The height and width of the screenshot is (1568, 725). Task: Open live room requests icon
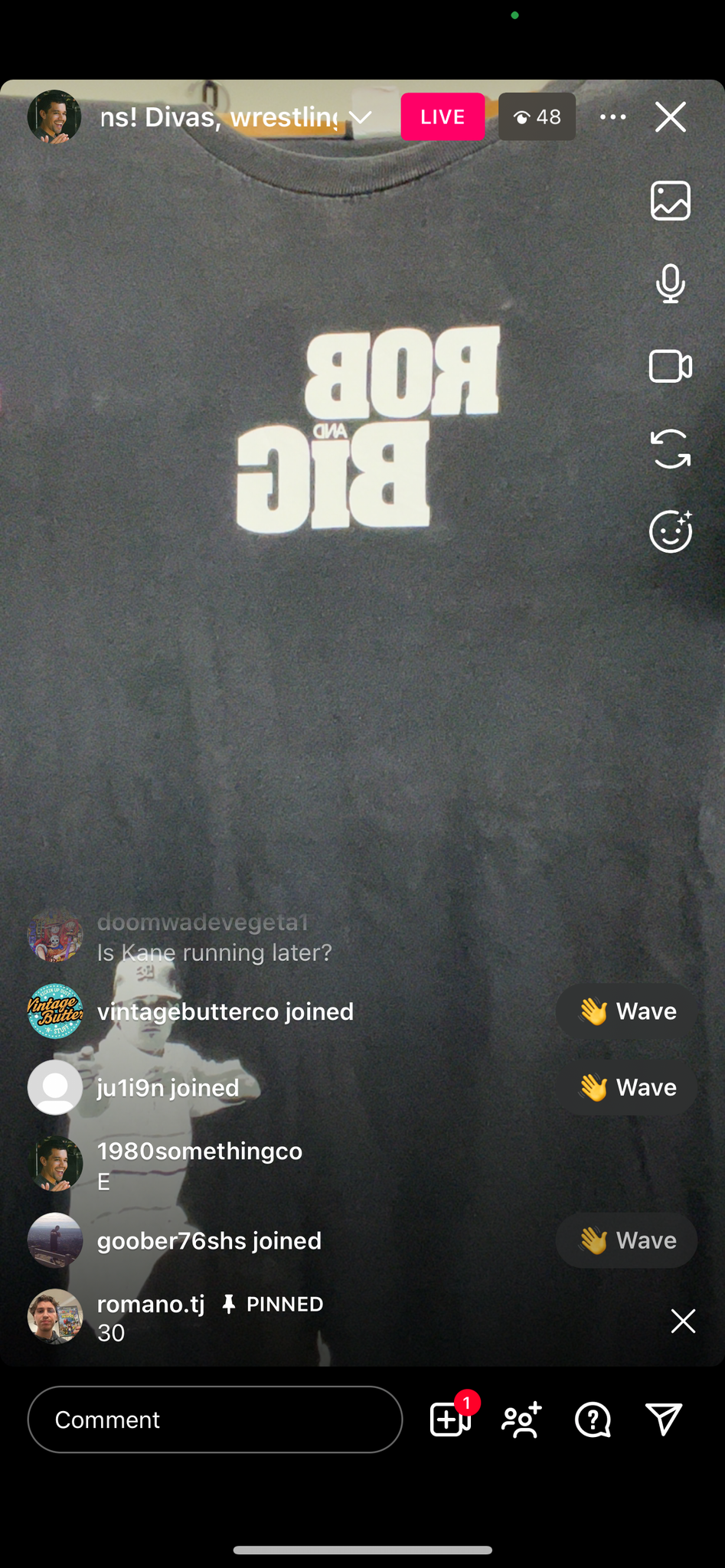[450, 1419]
